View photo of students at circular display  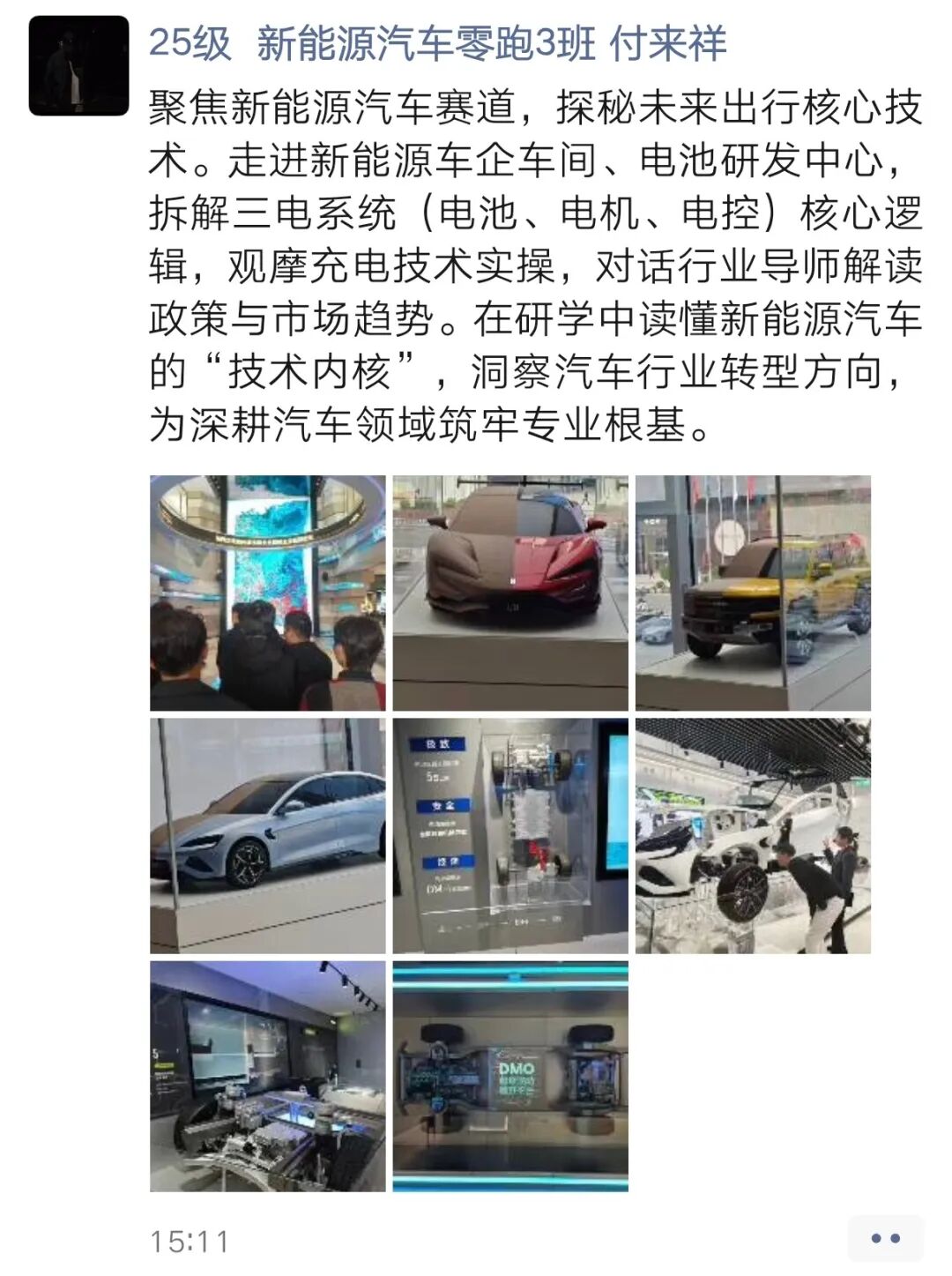coord(267,593)
